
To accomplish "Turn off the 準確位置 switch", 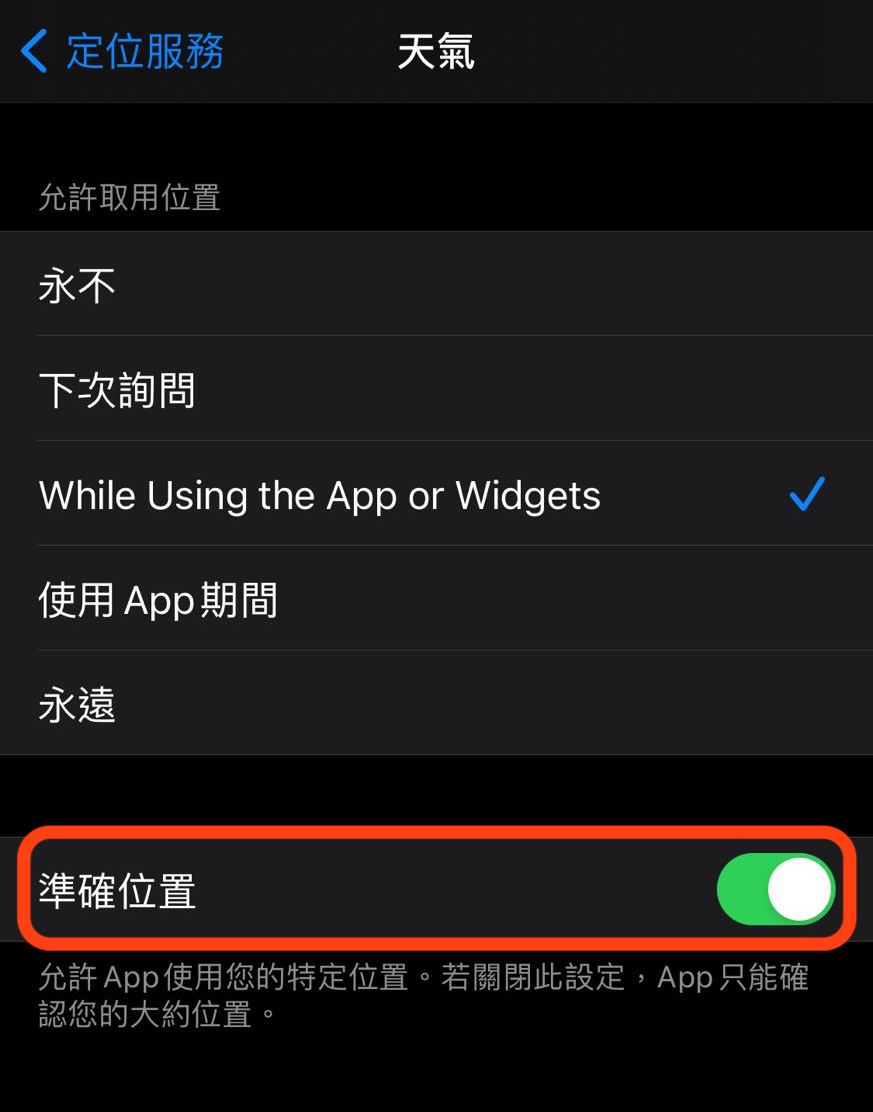I will tap(775, 889).
